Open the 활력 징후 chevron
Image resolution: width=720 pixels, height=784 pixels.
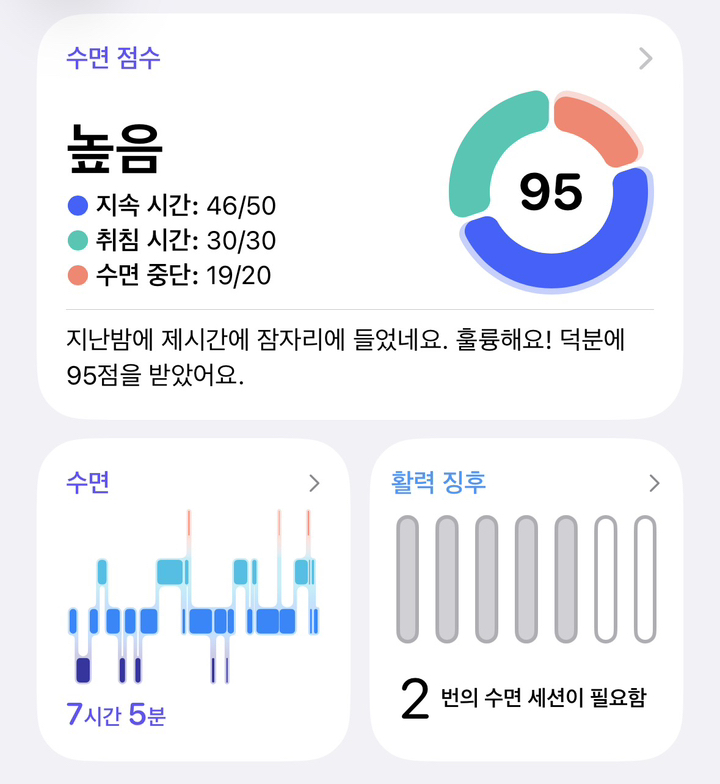pos(654,481)
